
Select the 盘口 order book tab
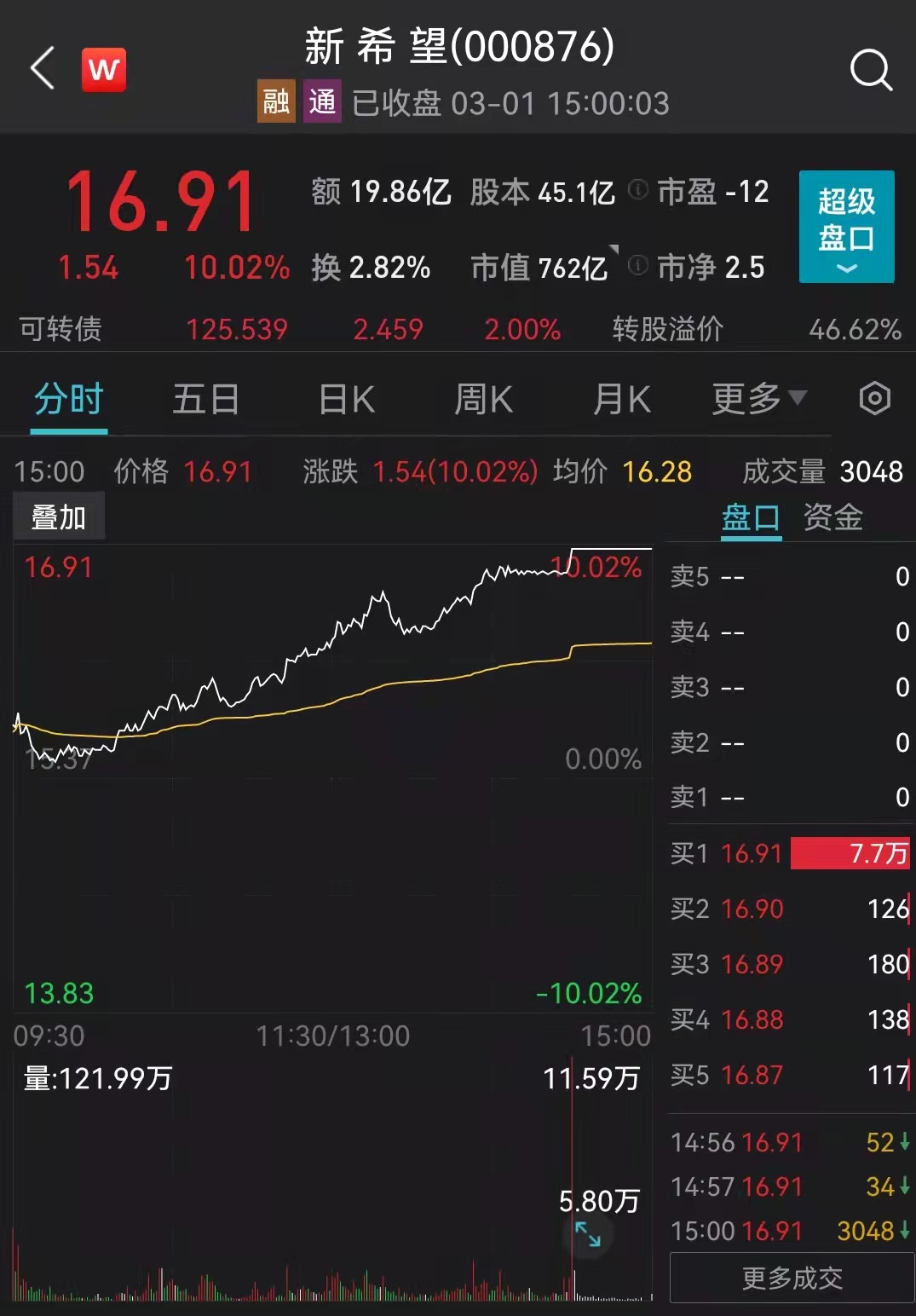coord(751,517)
